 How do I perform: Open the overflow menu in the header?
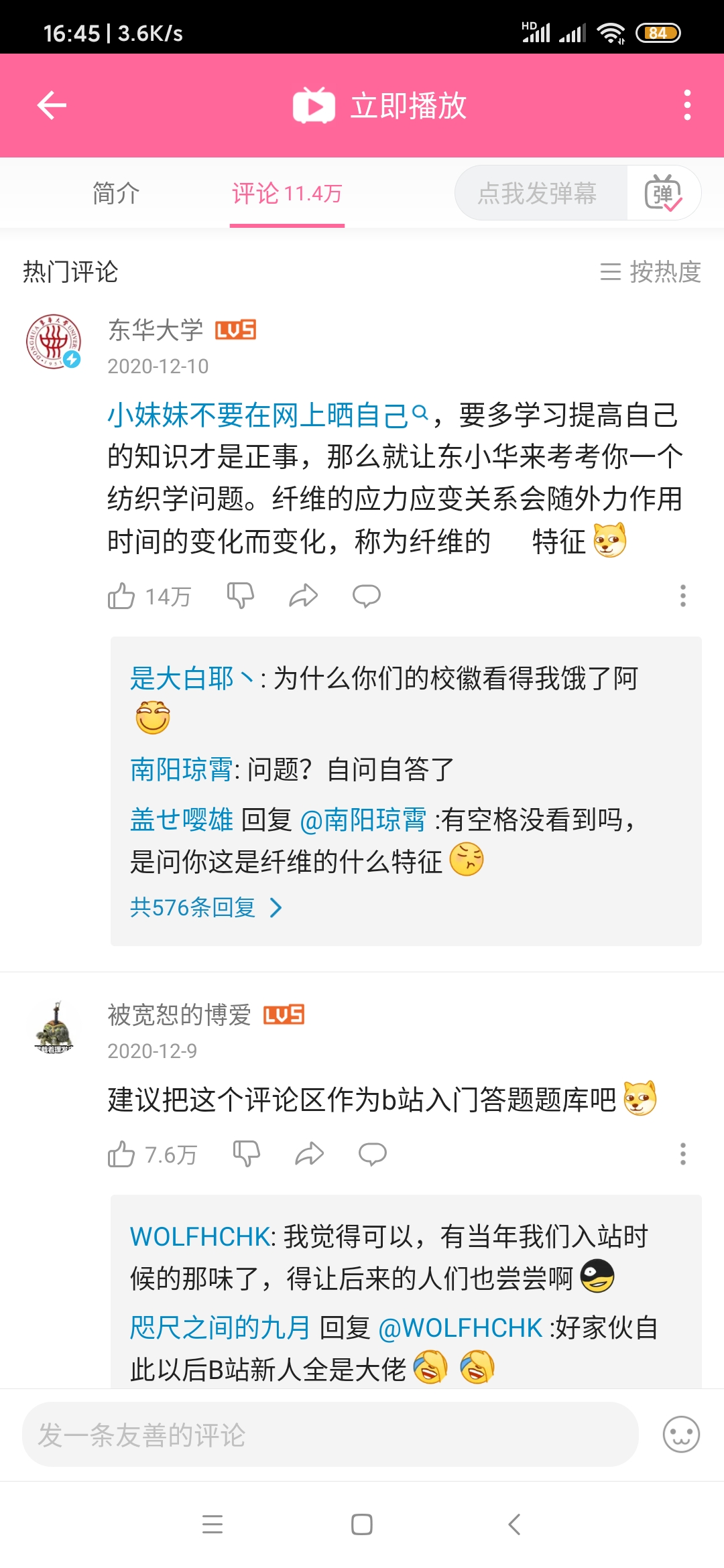(x=686, y=105)
